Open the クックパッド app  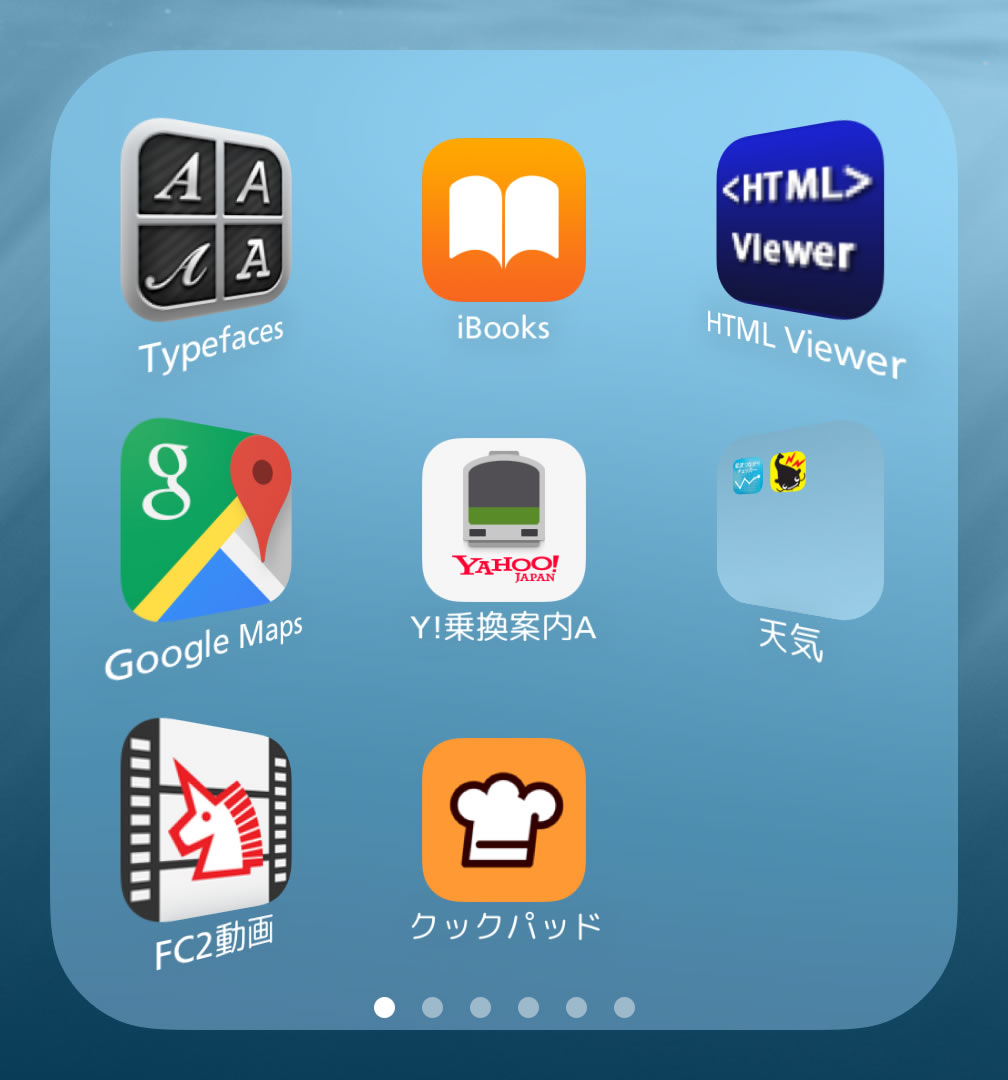(503, 820)
